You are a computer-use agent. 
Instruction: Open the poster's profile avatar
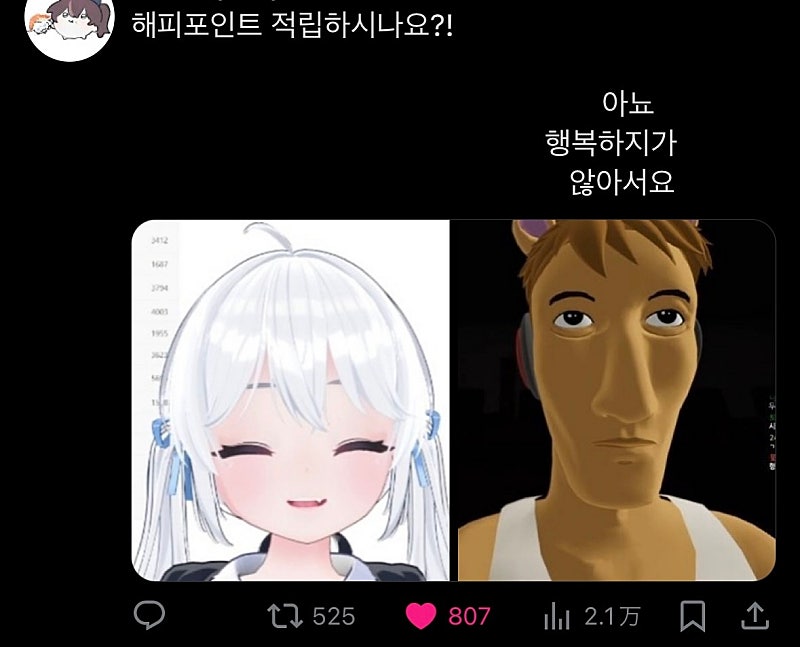67,25
